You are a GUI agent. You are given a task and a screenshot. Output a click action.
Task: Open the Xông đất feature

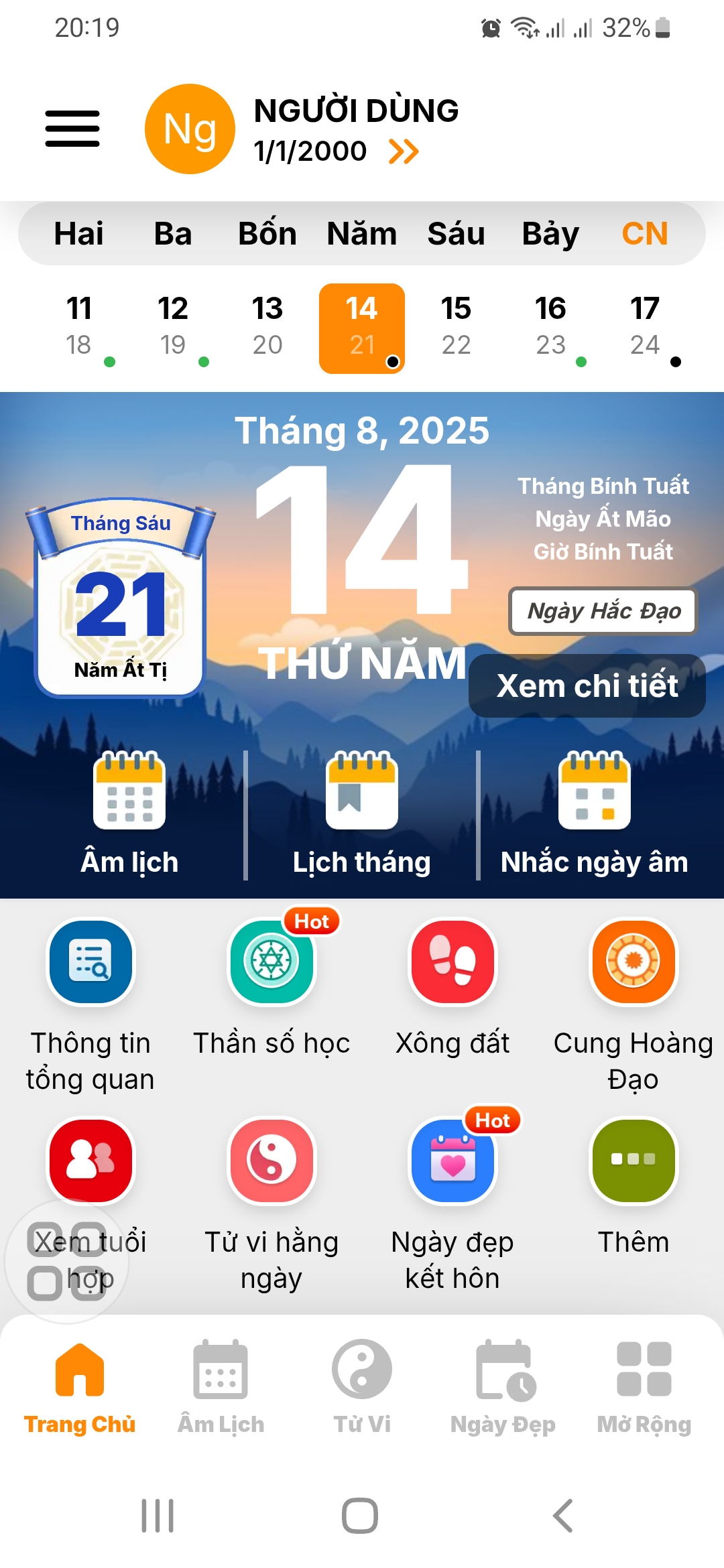452,962
